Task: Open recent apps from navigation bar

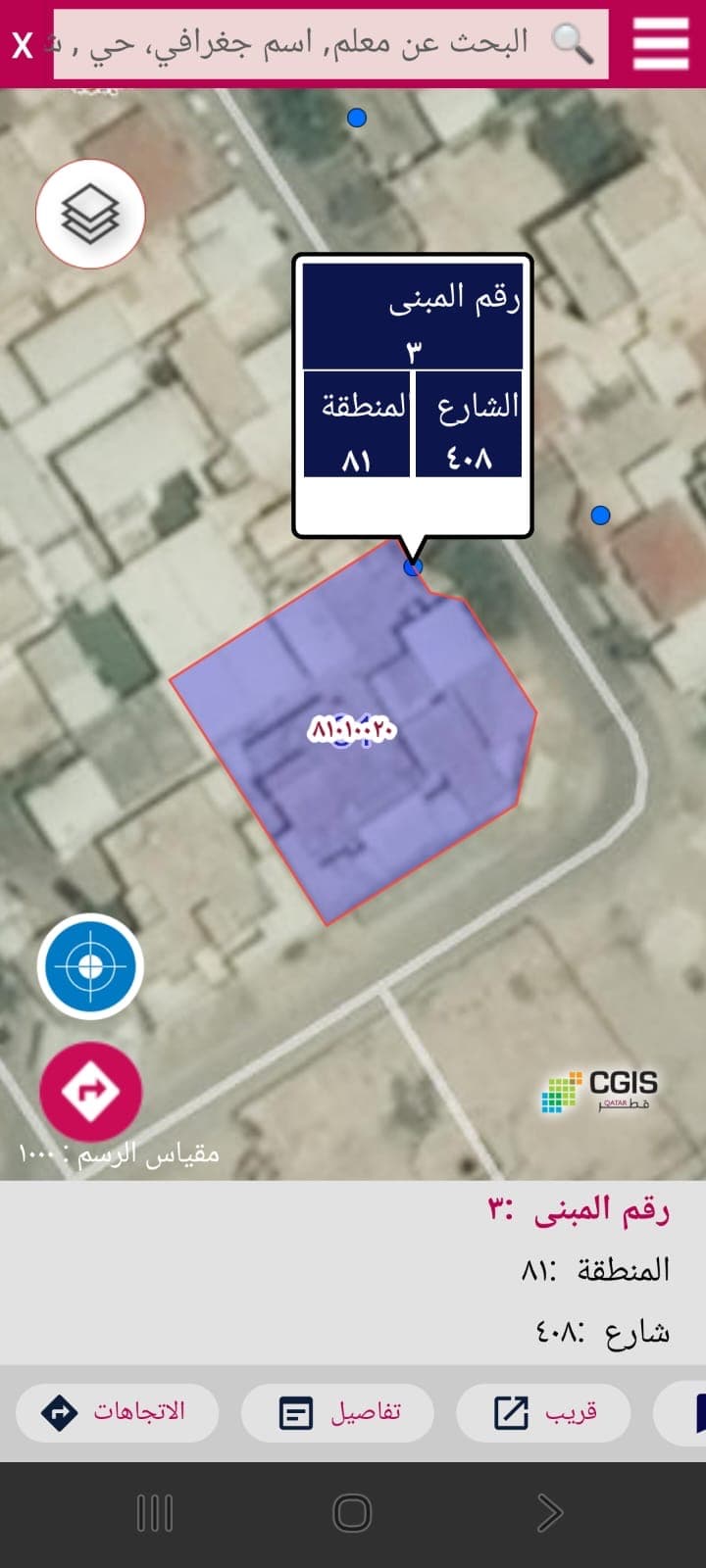Action: (x=155, y=1513)
